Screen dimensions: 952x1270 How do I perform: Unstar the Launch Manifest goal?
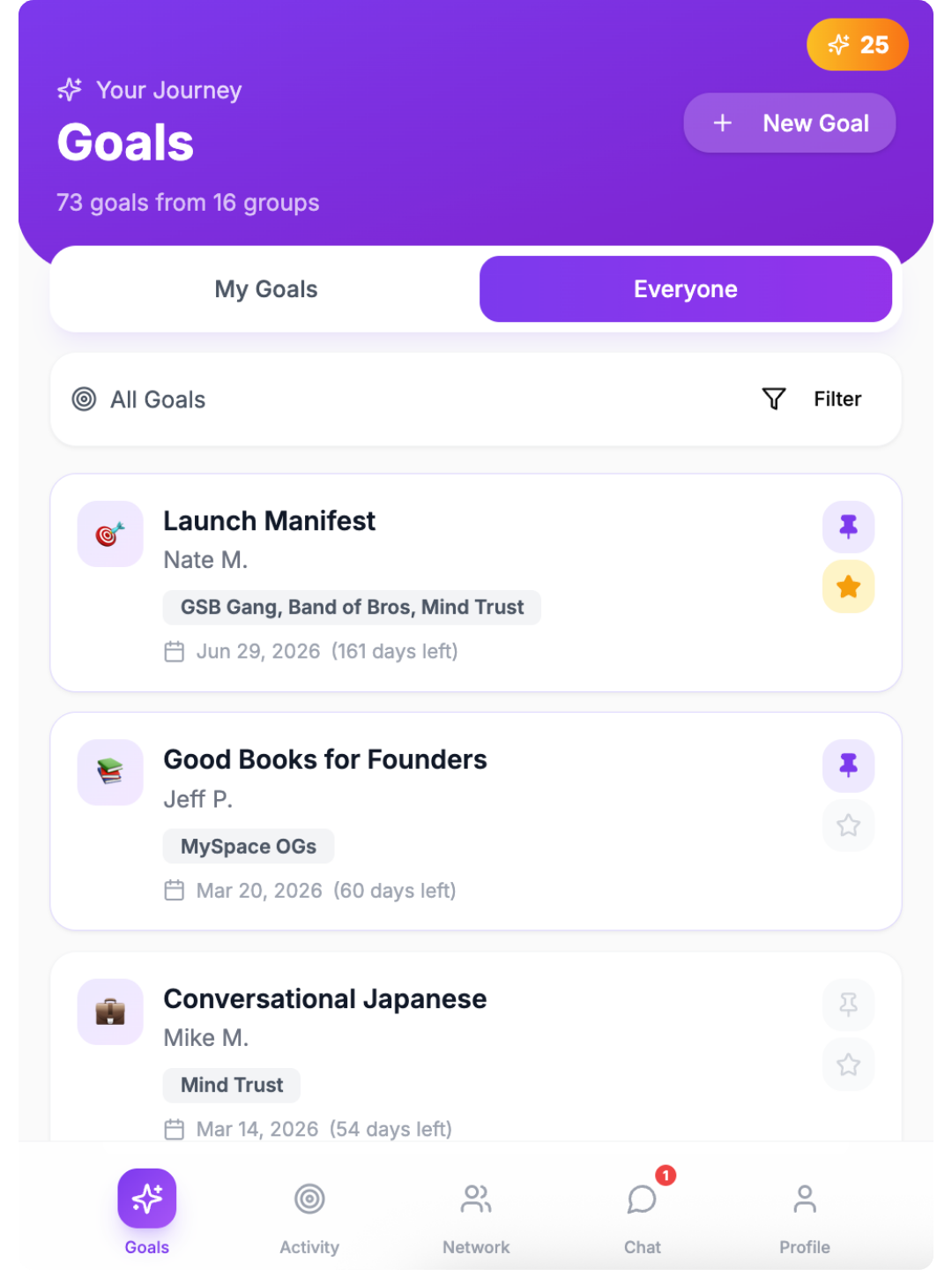[848, 586]
